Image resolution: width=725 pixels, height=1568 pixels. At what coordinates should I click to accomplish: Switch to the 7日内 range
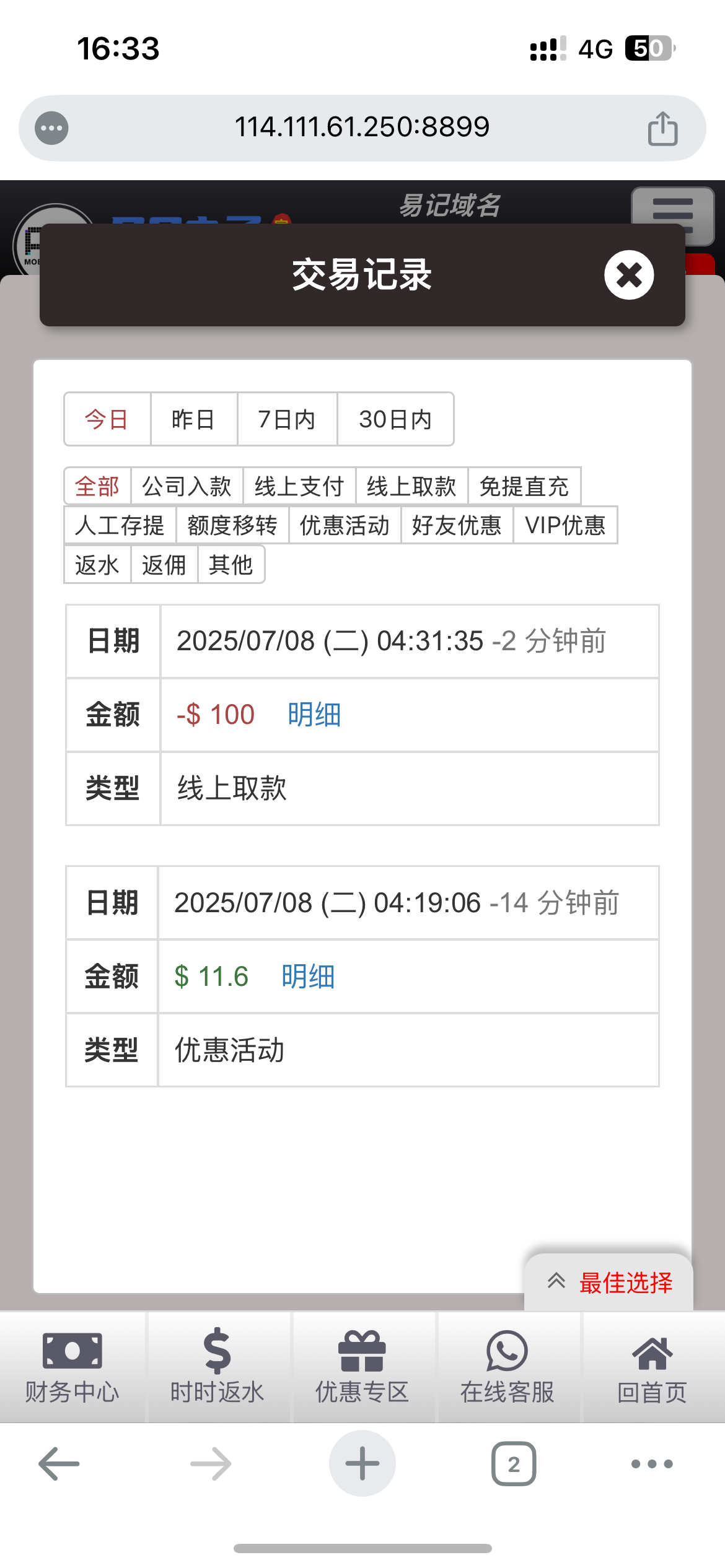(x=287, y=419)
